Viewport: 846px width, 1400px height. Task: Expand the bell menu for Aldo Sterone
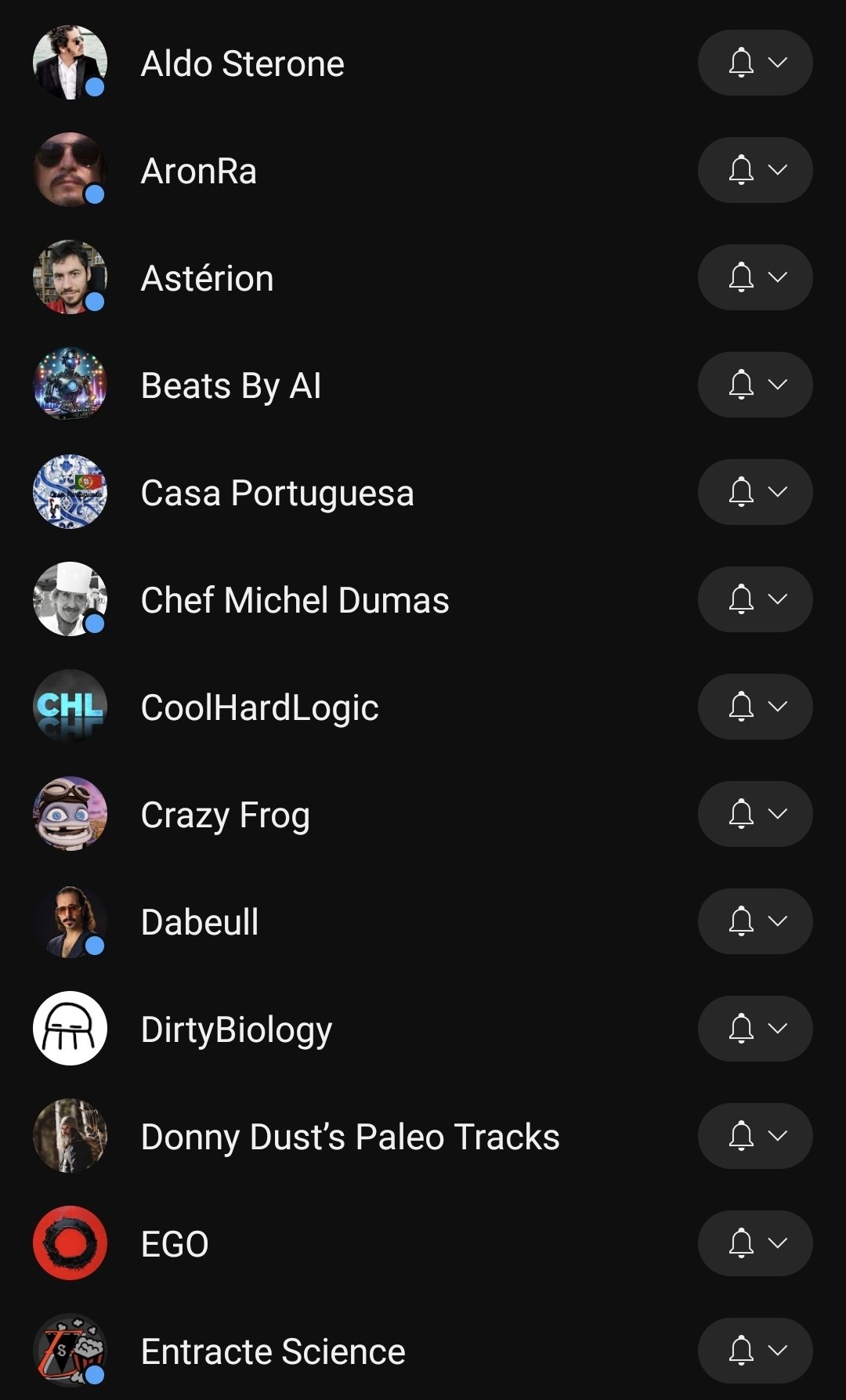[x=755, y=63]
